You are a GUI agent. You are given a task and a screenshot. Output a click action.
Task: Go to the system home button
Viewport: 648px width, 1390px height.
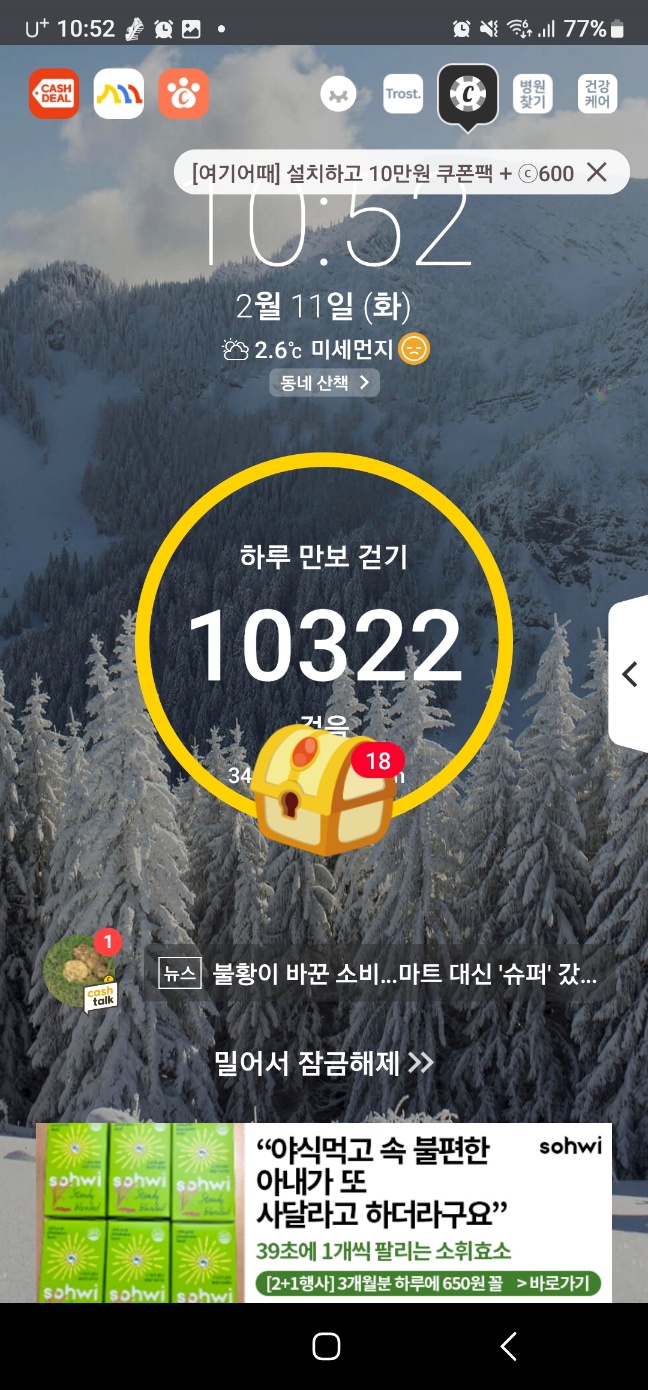326,1346
